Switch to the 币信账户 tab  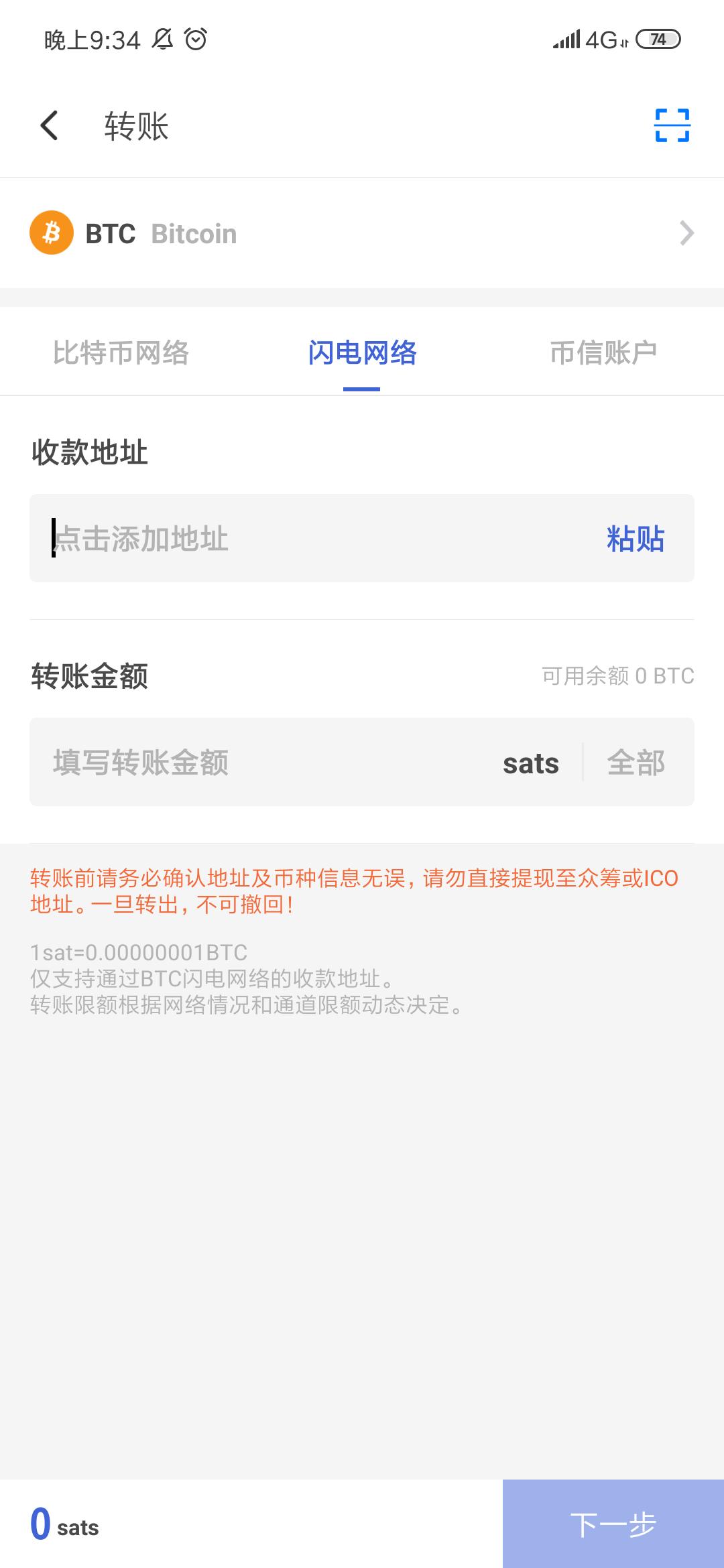[603, 352]
